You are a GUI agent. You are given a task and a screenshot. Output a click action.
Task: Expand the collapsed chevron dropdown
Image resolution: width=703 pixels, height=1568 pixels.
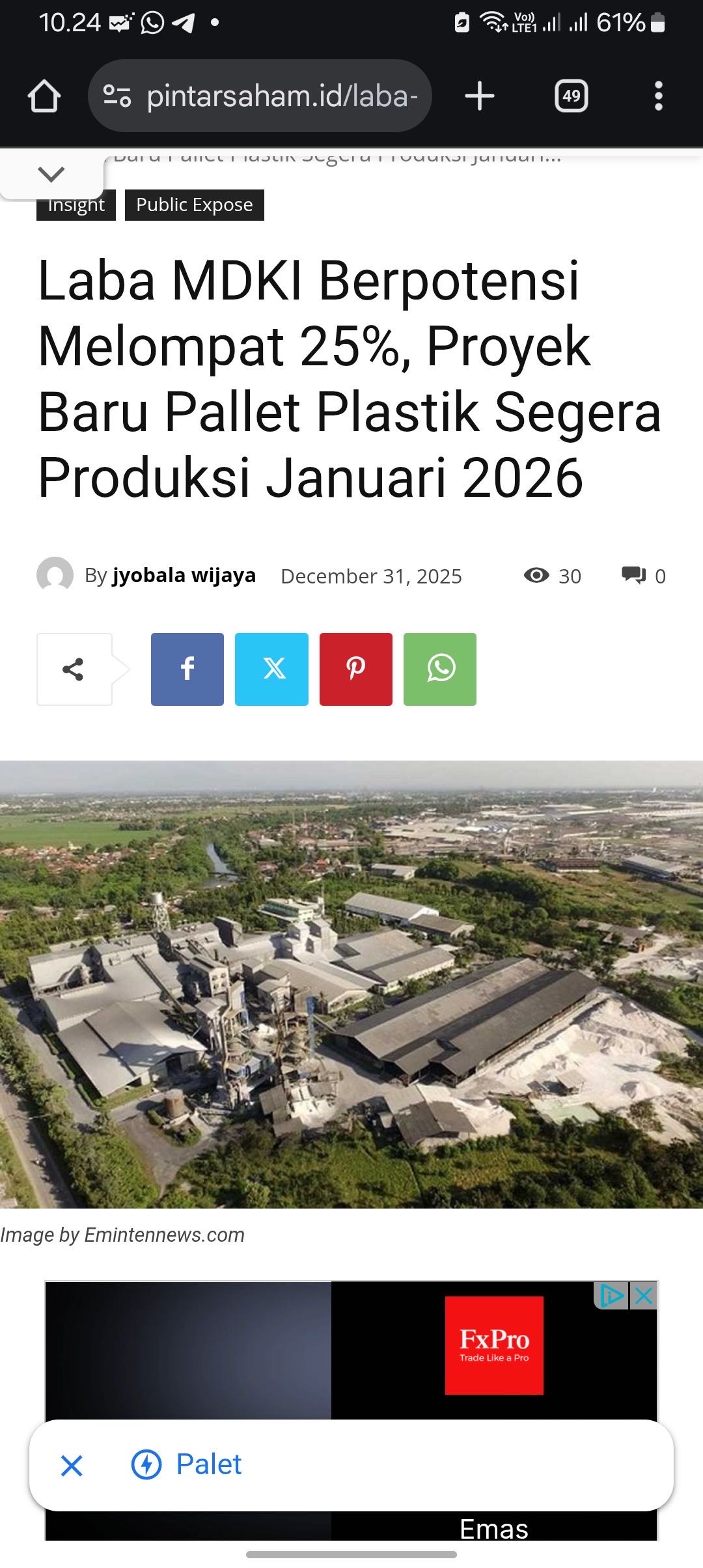tap(51, 175)
